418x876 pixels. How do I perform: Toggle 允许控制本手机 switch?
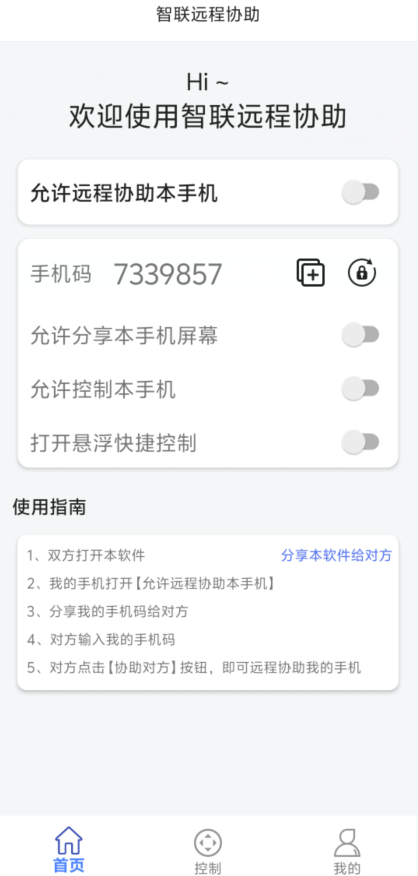(360, 388)
